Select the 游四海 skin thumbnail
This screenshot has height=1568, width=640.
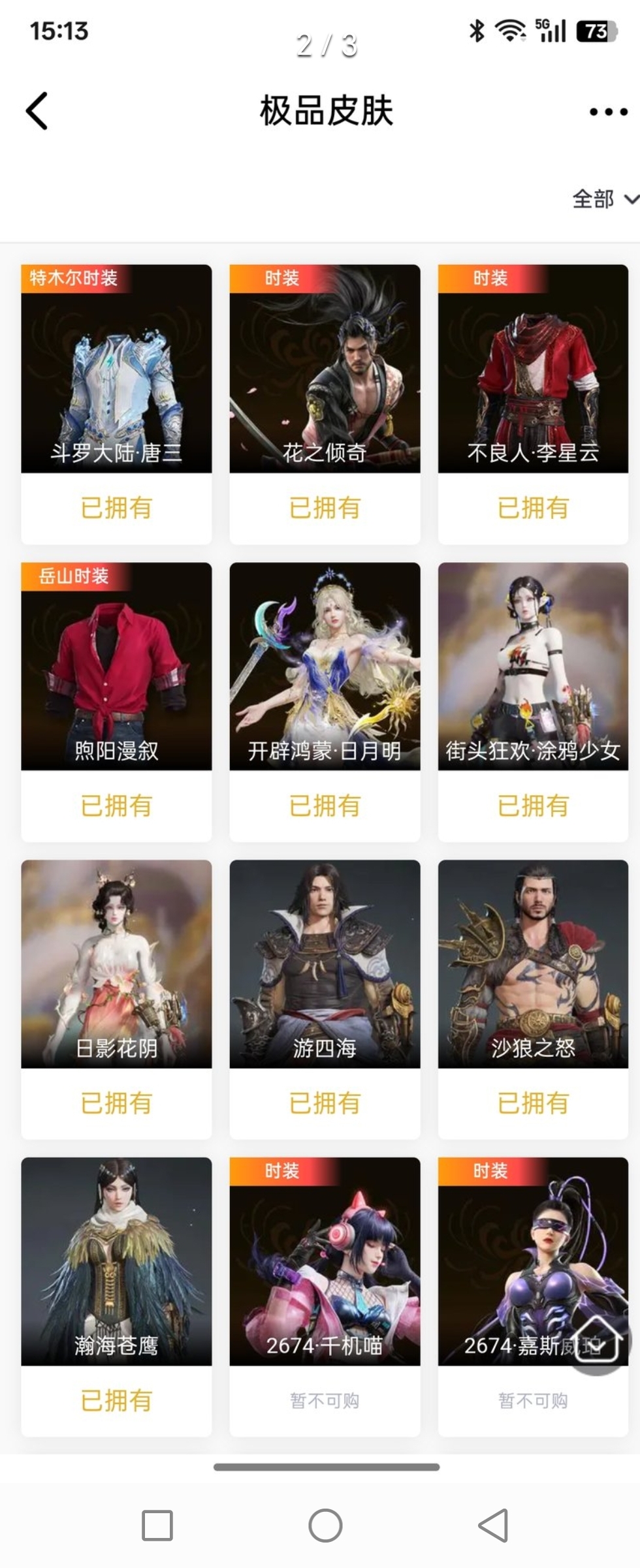[x=325, y=960]
